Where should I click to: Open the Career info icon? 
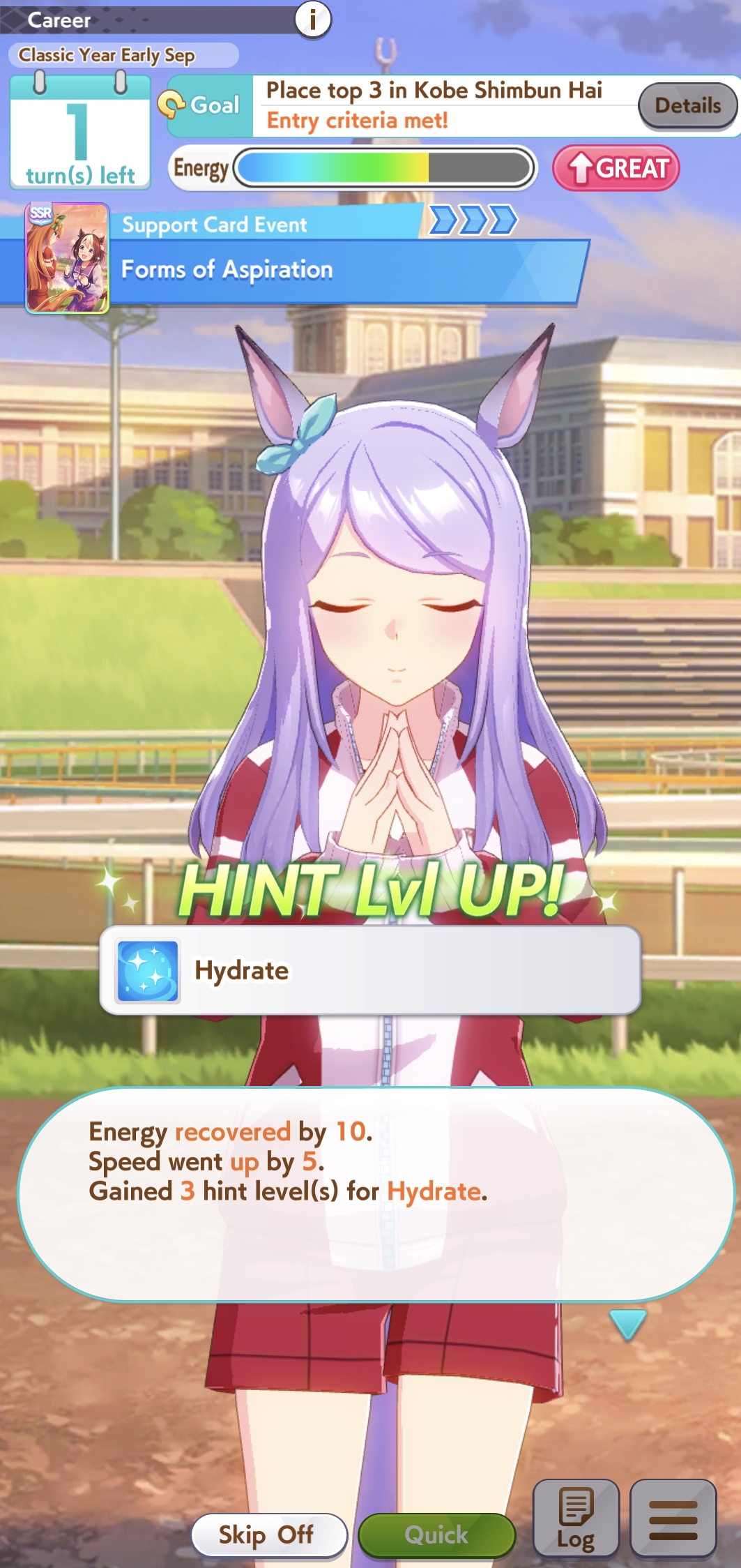(x=313, y=19)
